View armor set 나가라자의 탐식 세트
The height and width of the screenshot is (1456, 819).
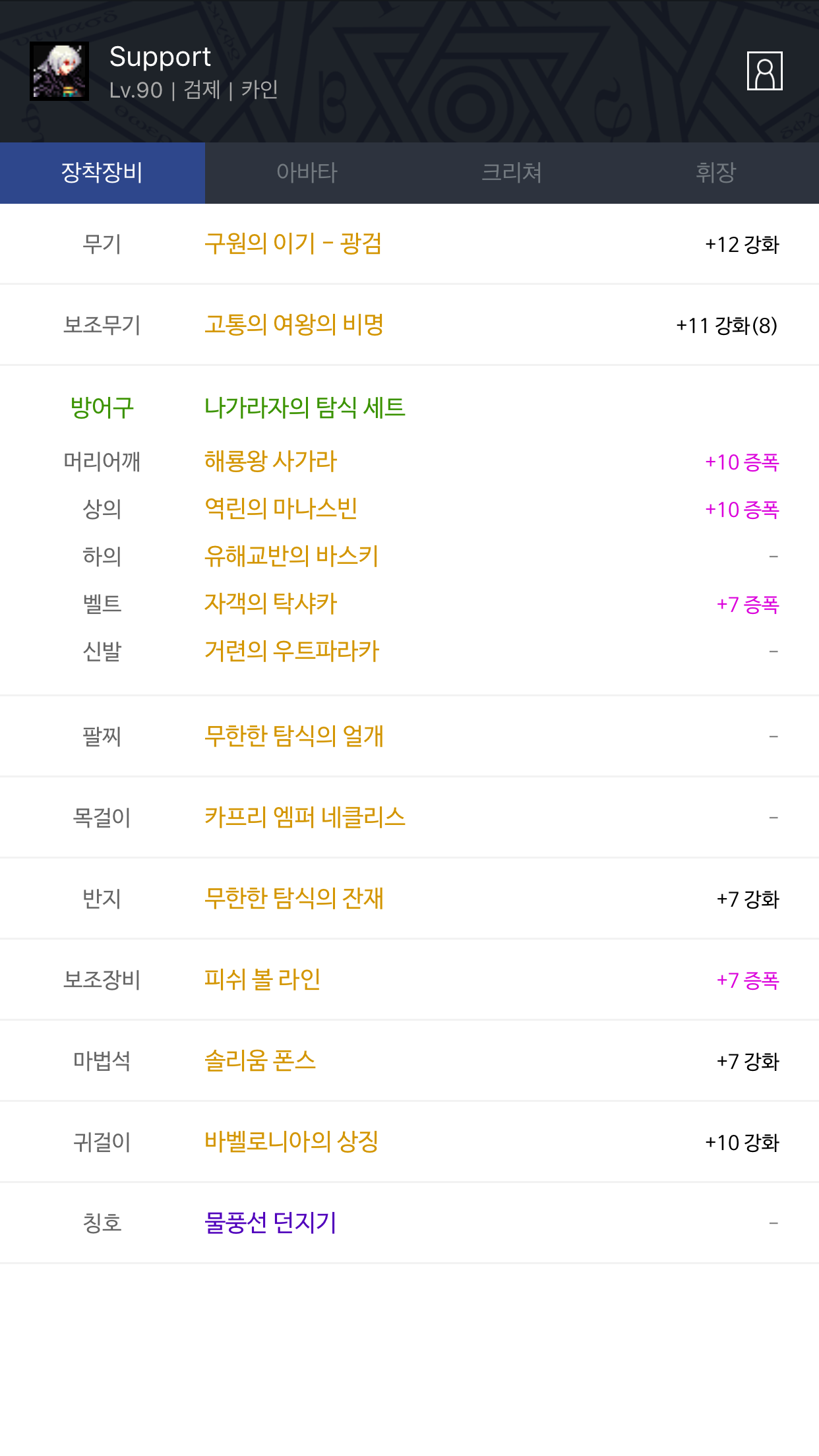305,408
